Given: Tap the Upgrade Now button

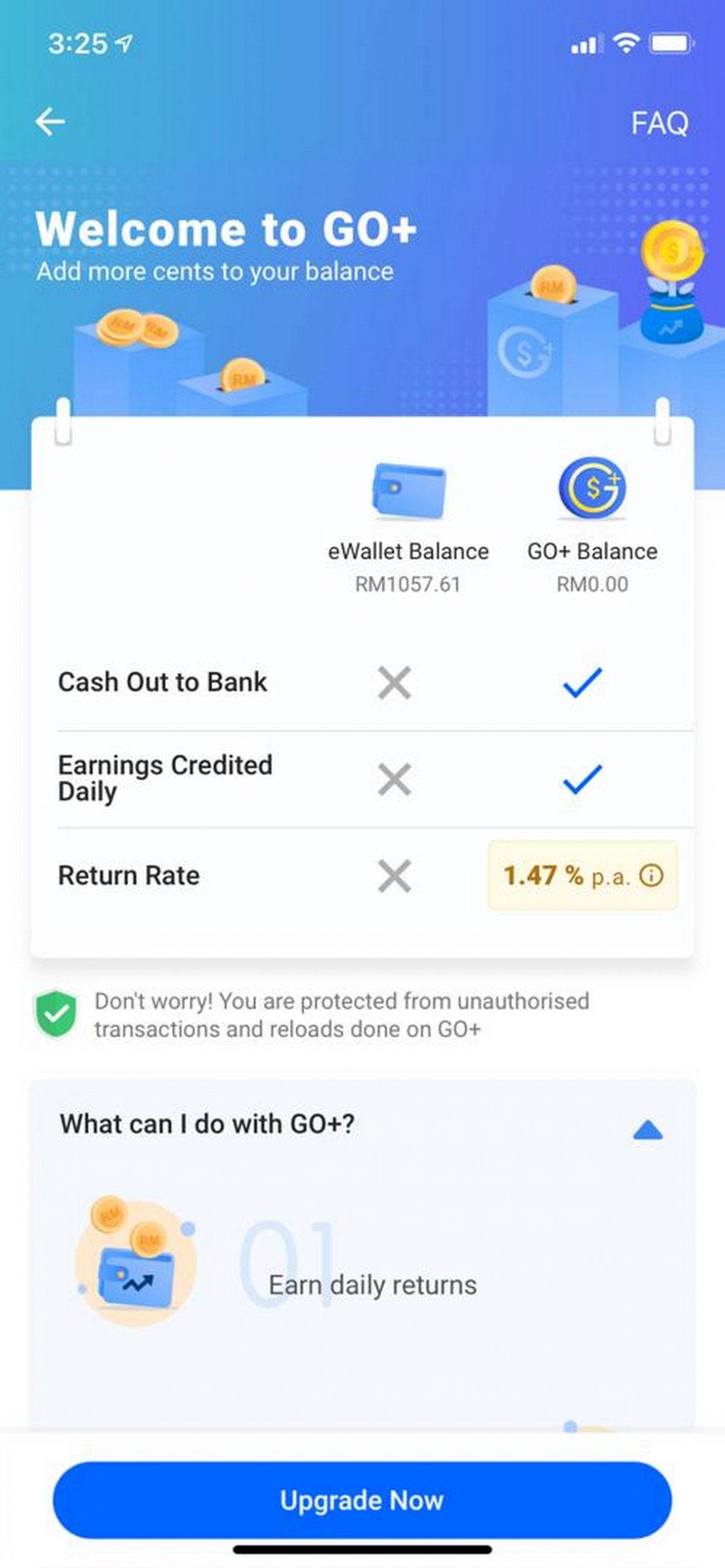Looking at the screenshot, I should pyautogui.click(x=362, y=1500).
